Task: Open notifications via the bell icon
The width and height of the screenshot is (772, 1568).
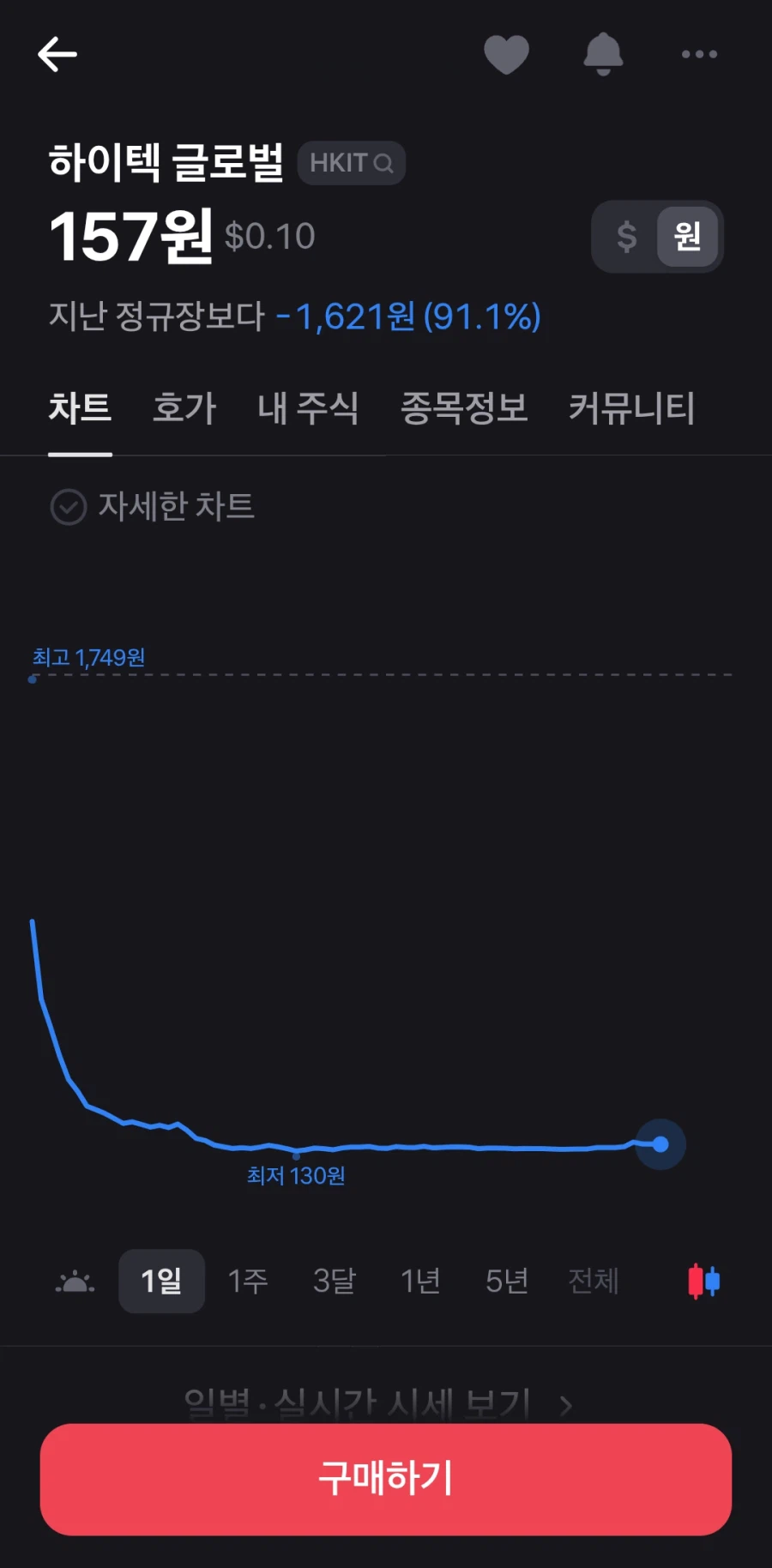Action: pyautogui.click(x=603, y=53)
